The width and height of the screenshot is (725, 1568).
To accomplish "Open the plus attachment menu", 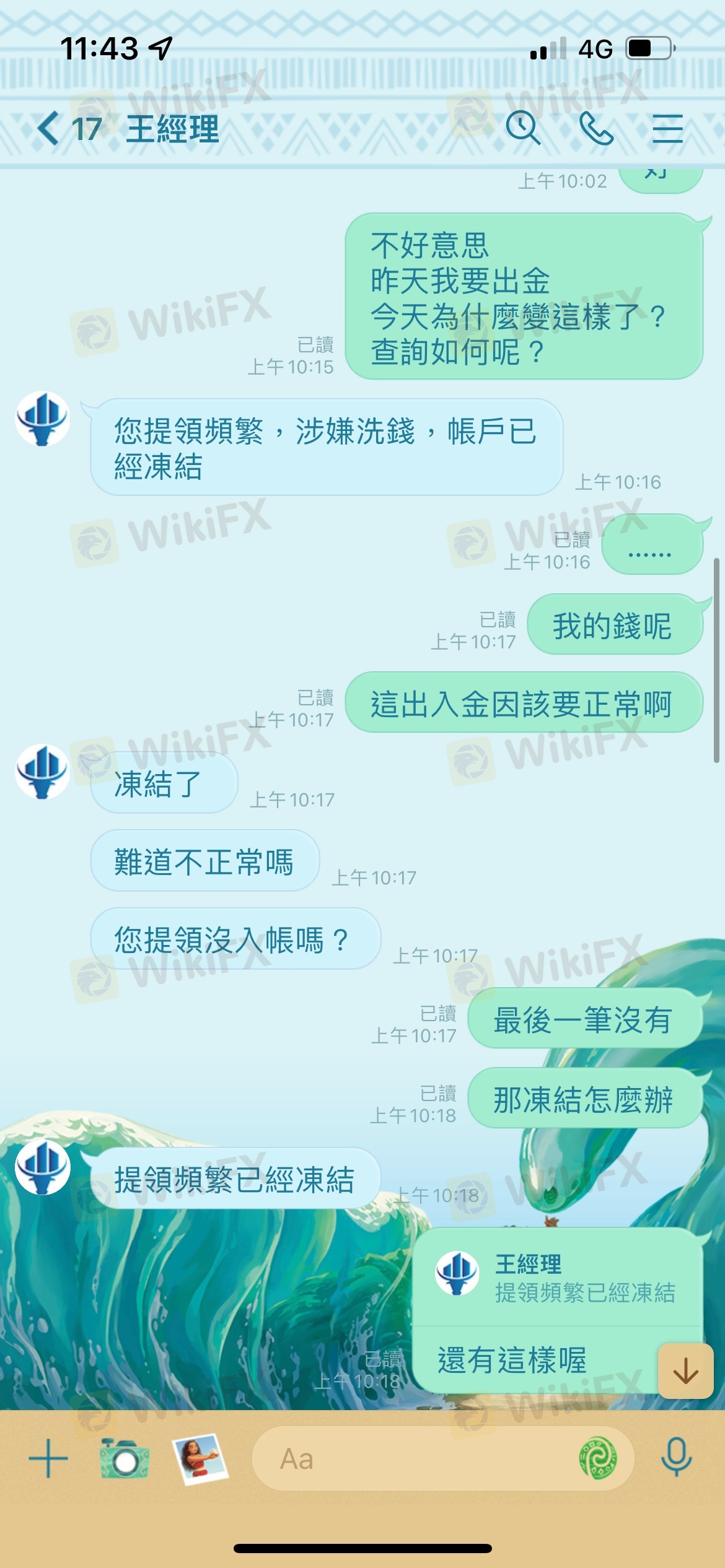I will (48, 1459).
